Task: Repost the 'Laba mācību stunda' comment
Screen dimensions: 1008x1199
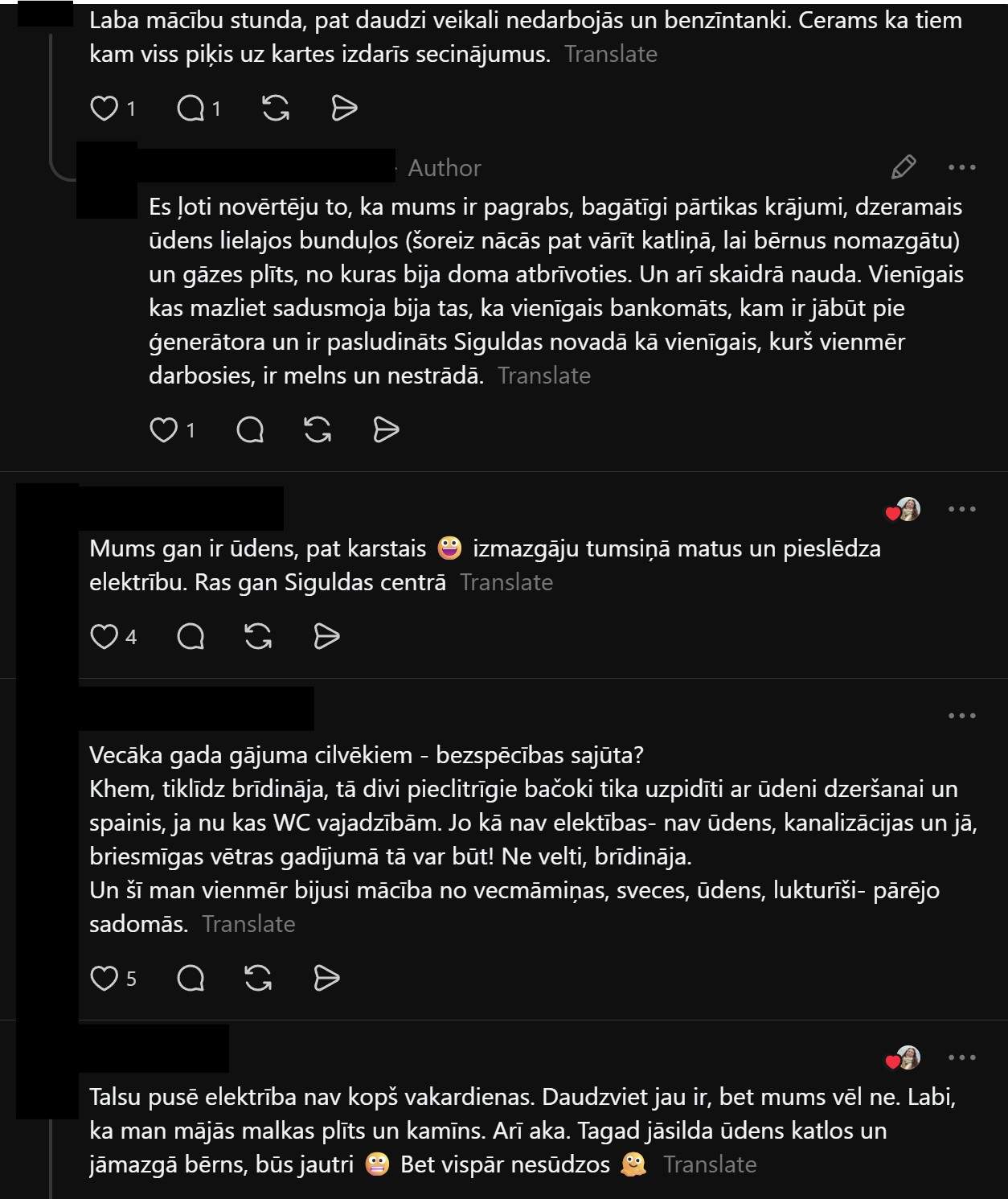Action: [x=276, y=108]
